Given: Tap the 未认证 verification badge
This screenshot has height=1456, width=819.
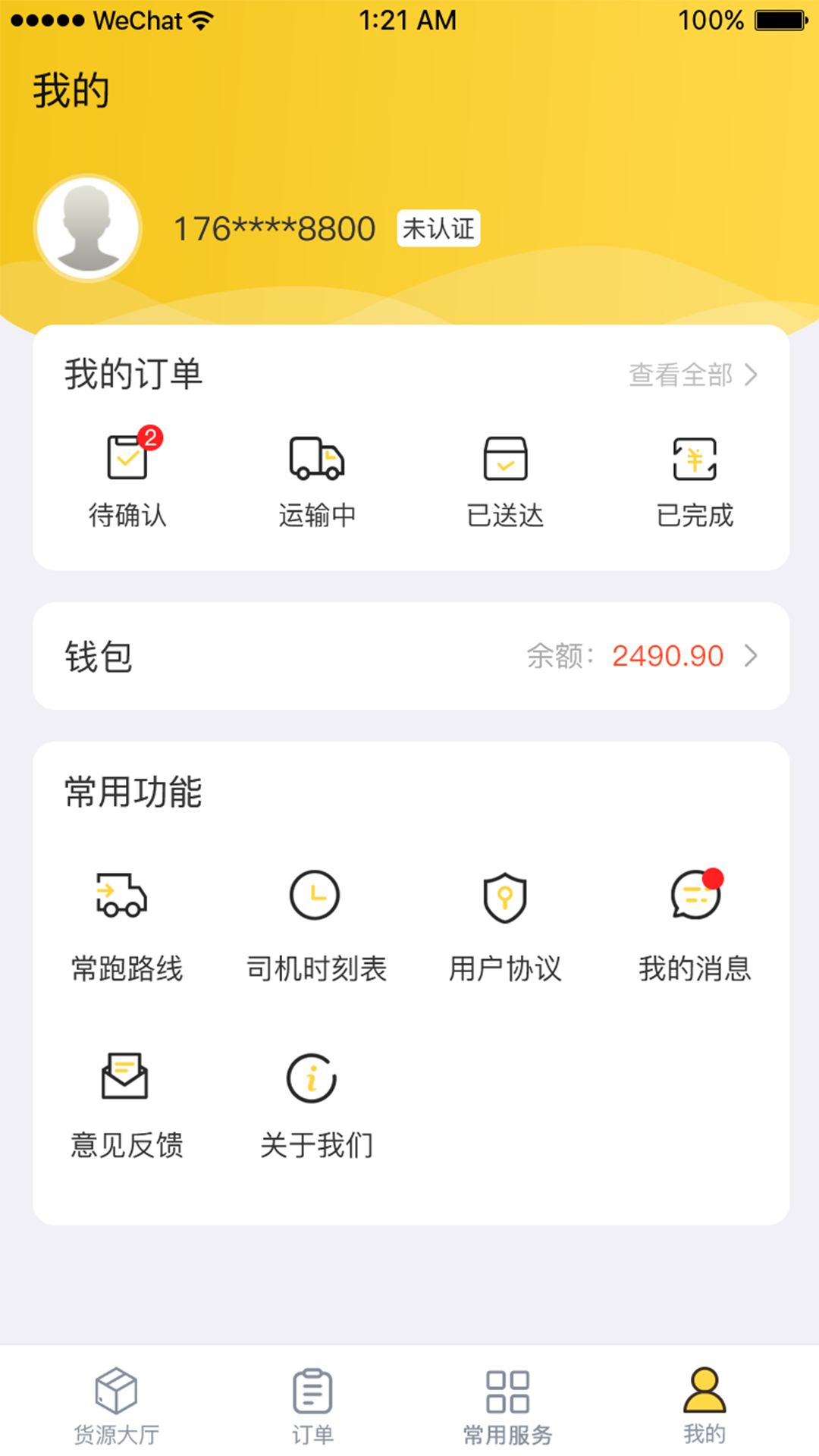Looking at the screenshot, I should click(438, 227).
